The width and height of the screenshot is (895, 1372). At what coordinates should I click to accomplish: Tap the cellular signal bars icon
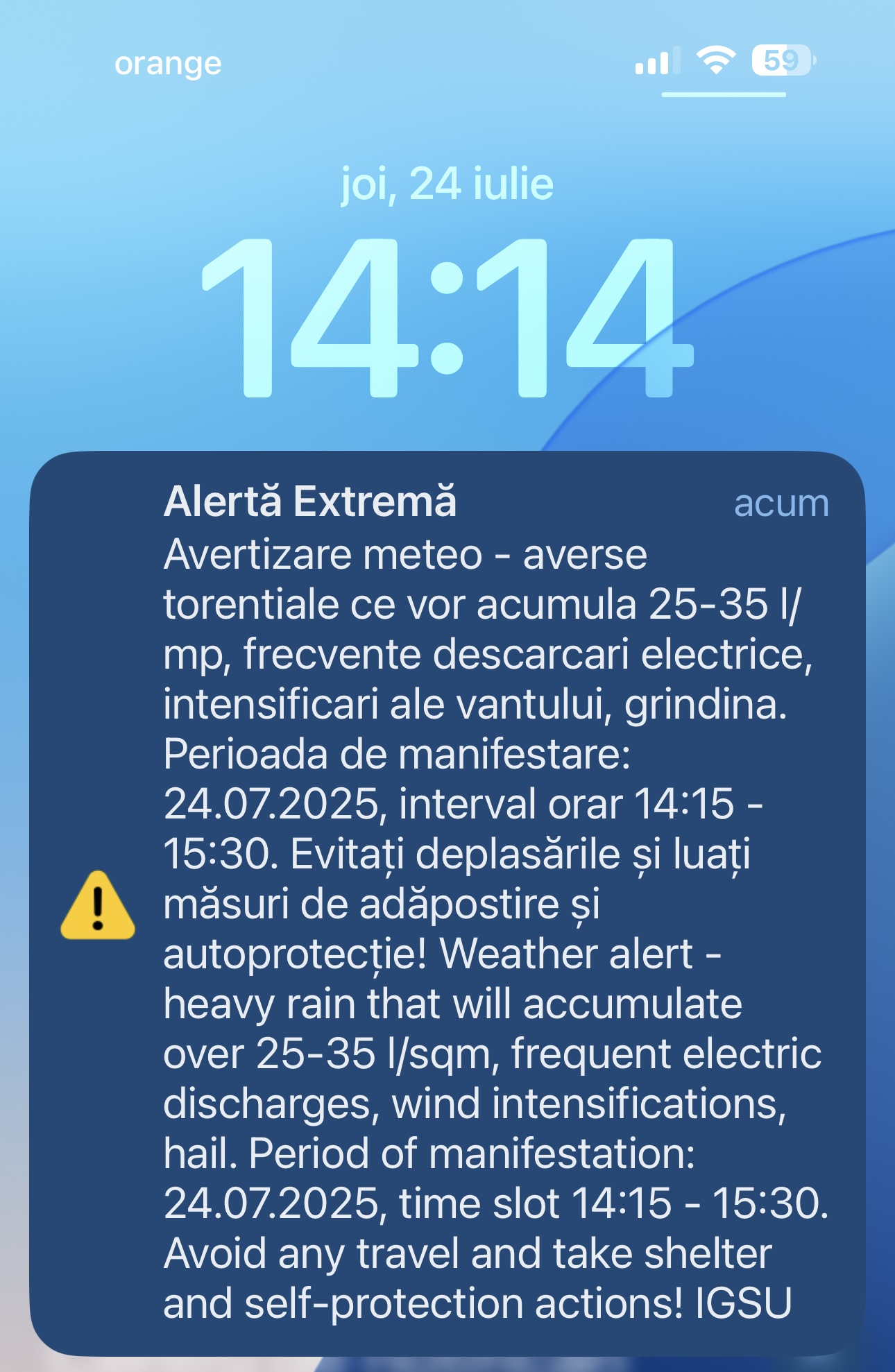point(656,61)
